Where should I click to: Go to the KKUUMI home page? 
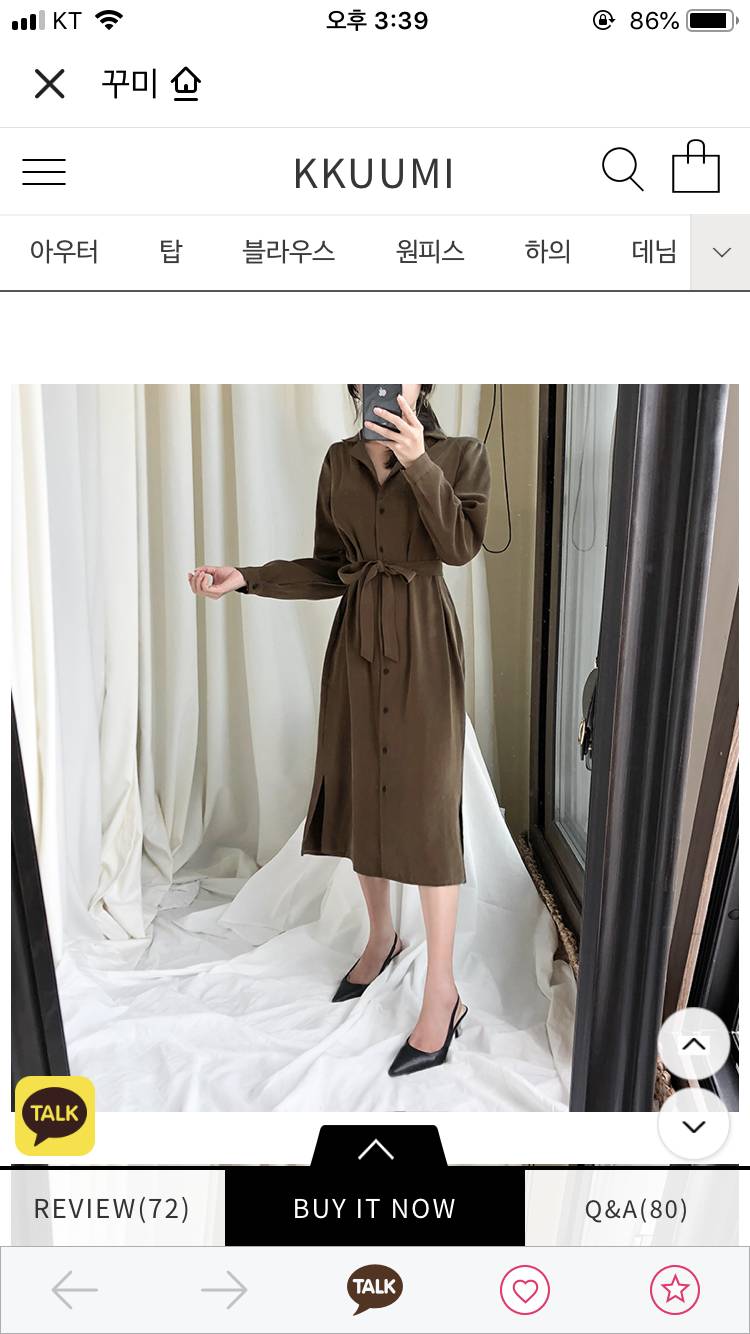point(374,174)
